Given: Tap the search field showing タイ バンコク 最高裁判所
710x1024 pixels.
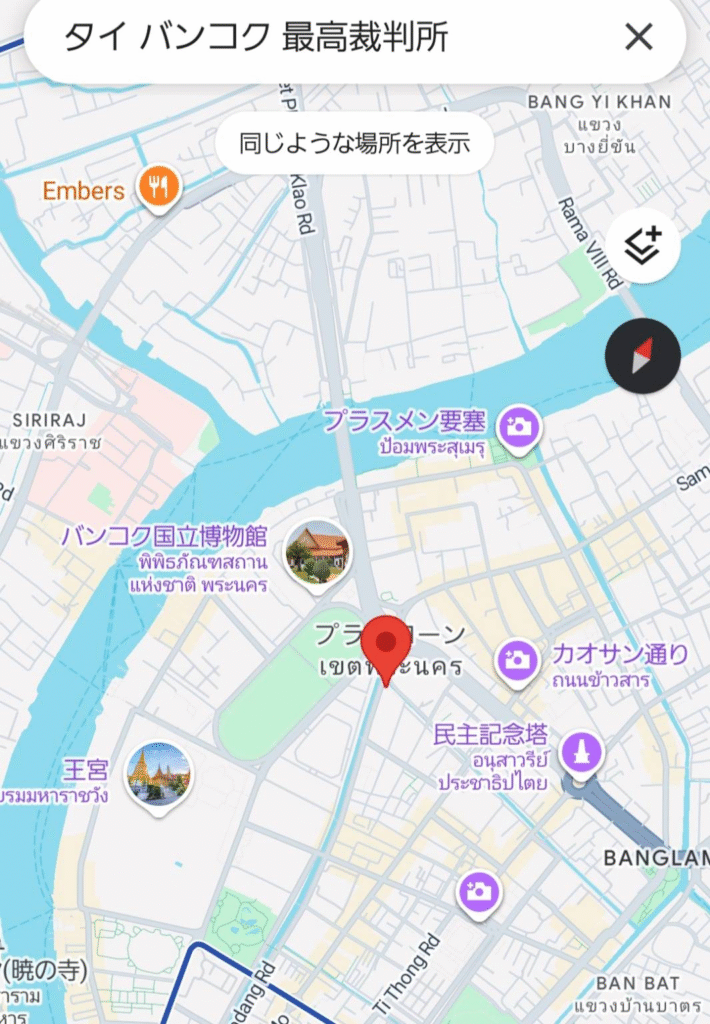Looking at the screenshot, I should (x=300, y=38).
